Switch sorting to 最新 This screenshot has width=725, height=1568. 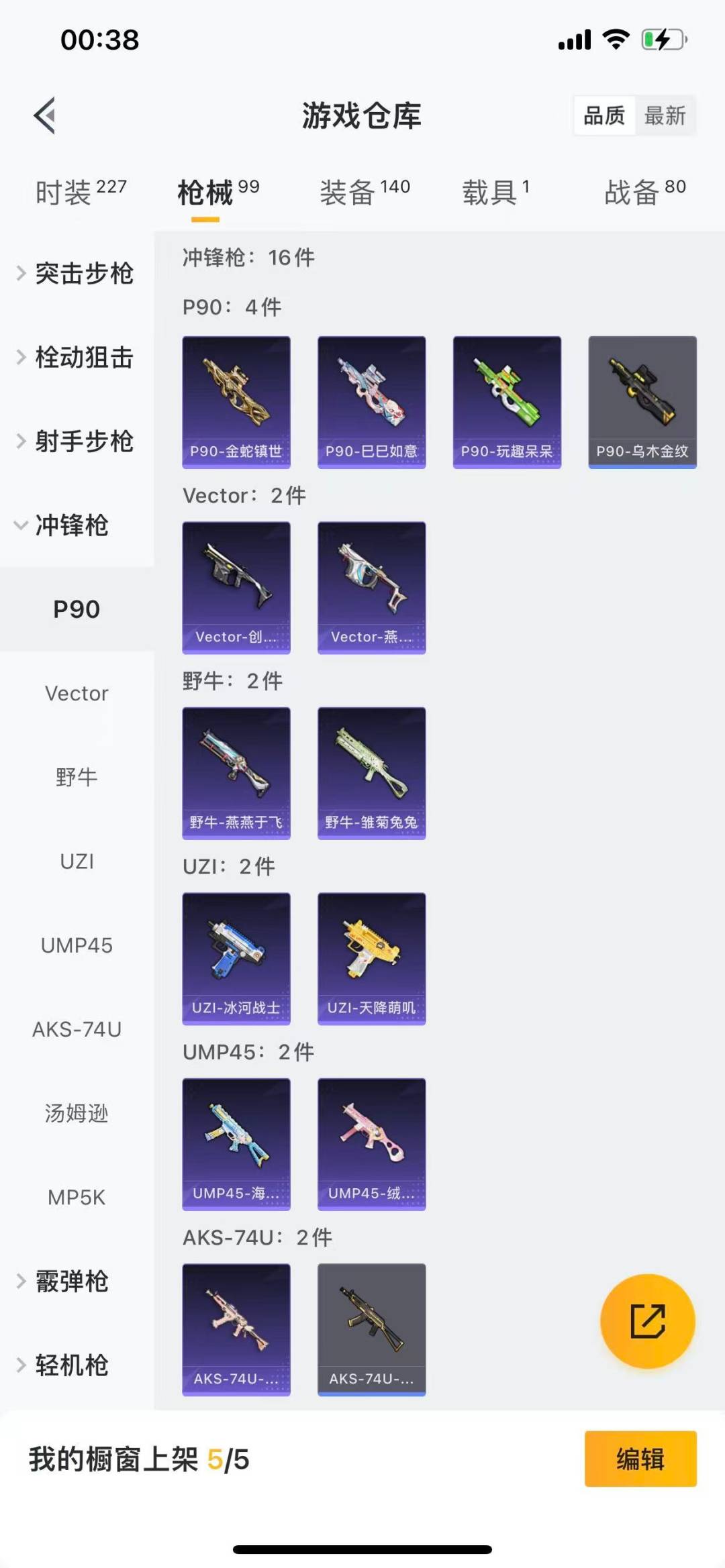665,115
